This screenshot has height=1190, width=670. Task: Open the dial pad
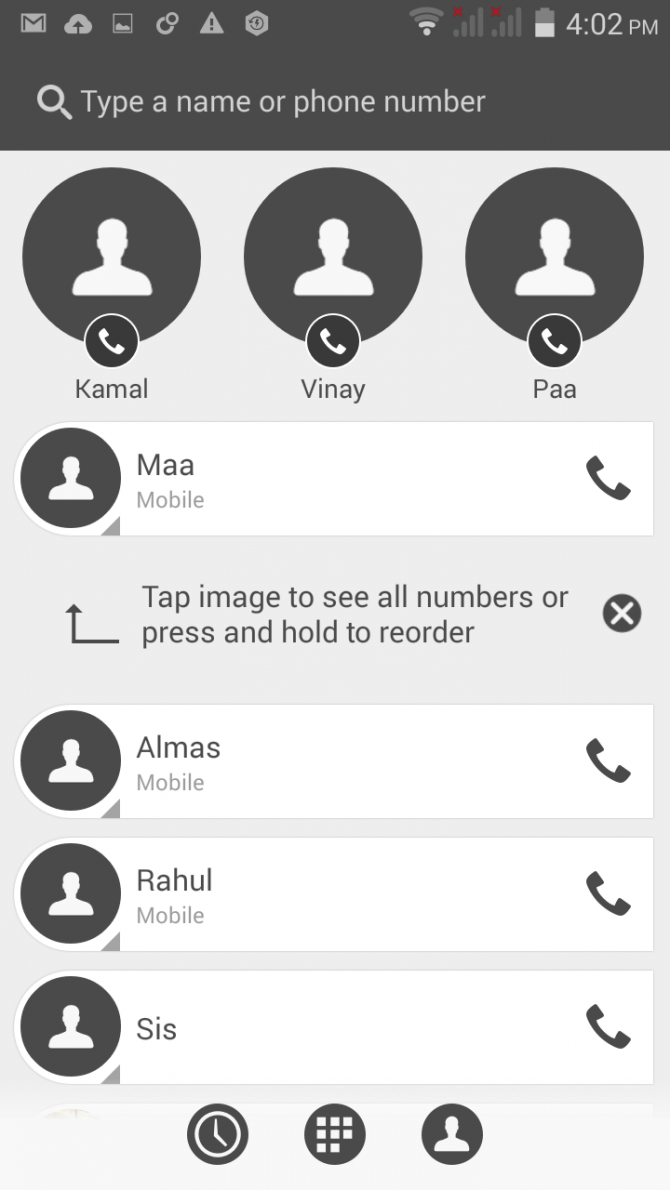(x=335, y=1135)
